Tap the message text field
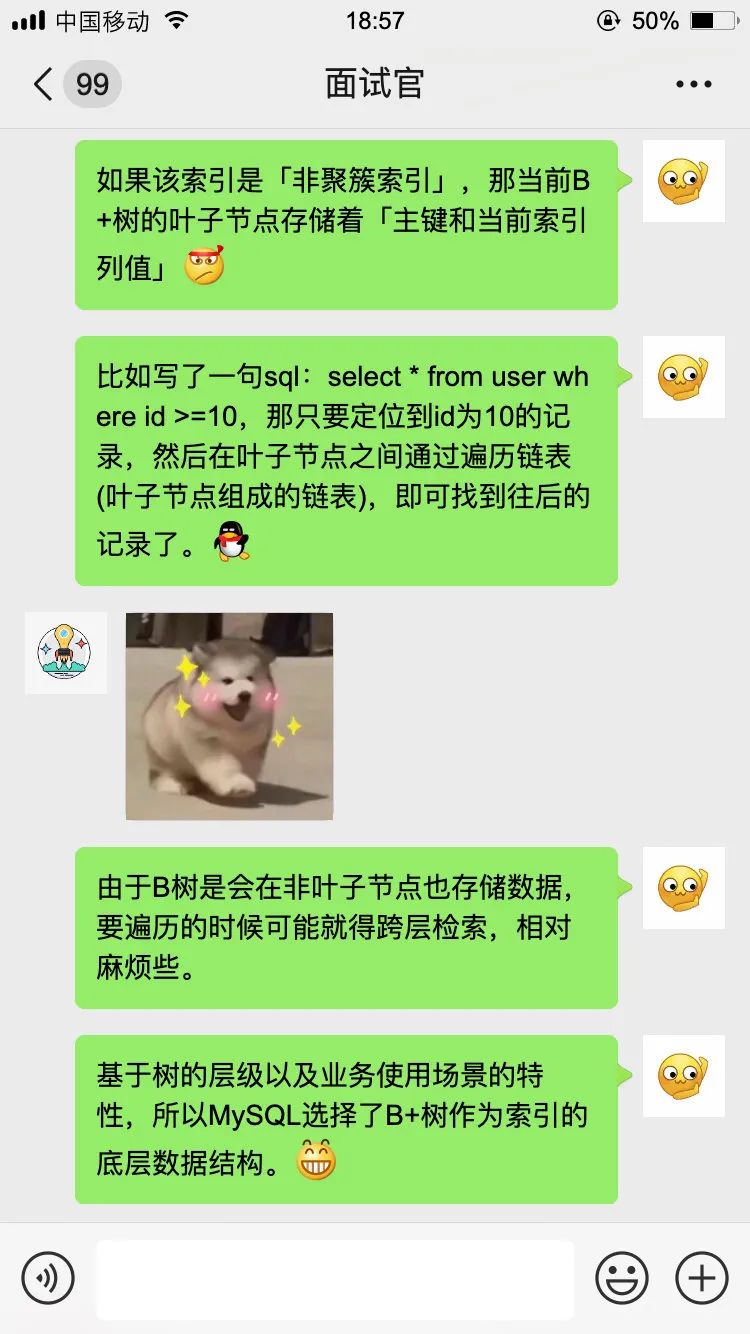 click(335, 1279)
